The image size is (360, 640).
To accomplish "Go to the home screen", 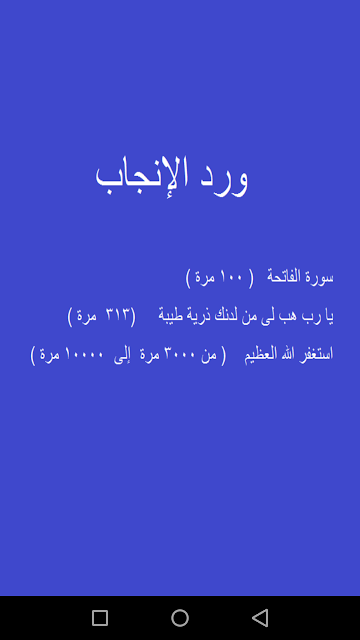I will click(x=180, y=618).
